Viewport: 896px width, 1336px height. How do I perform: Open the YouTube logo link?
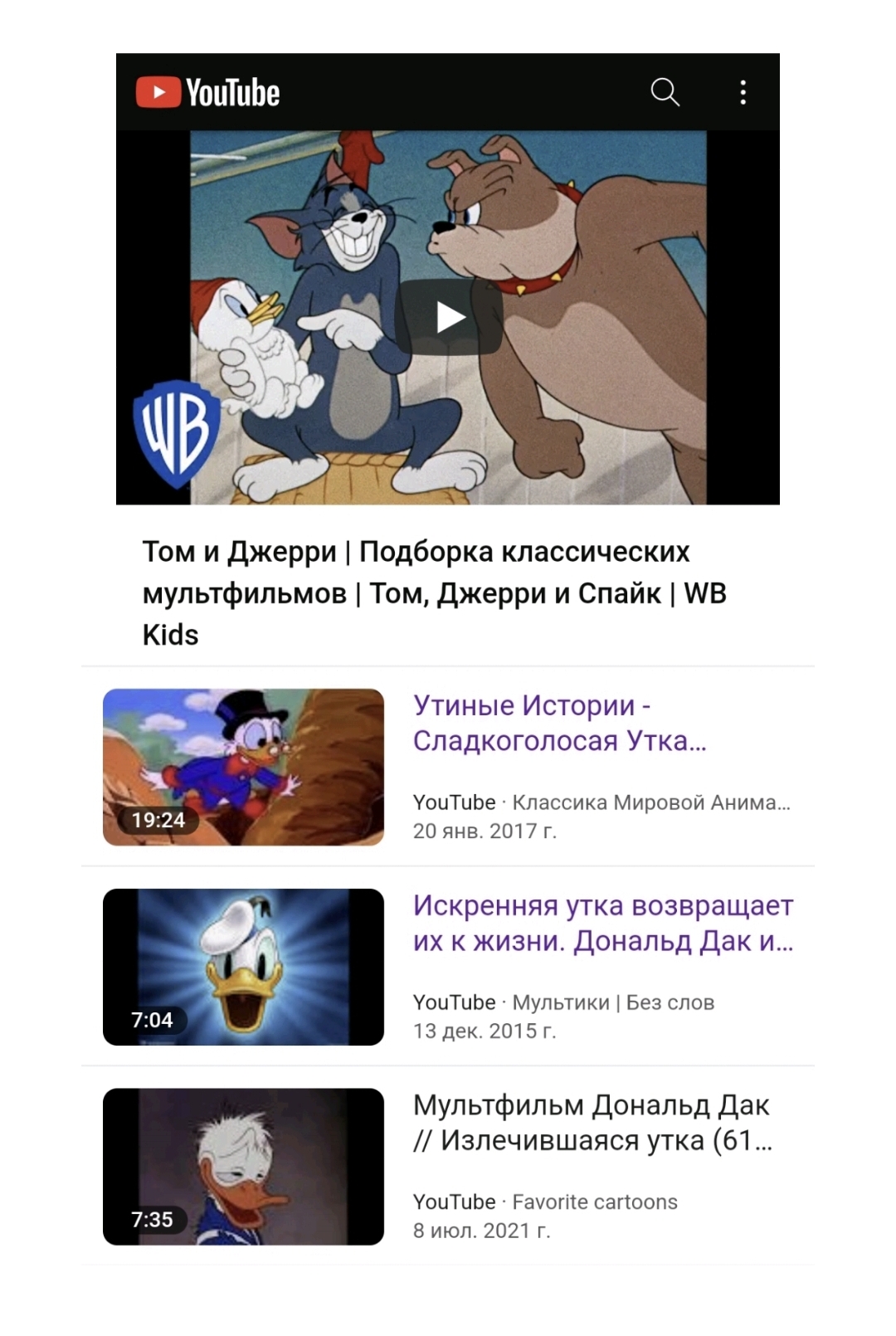(x=208, y=92)
